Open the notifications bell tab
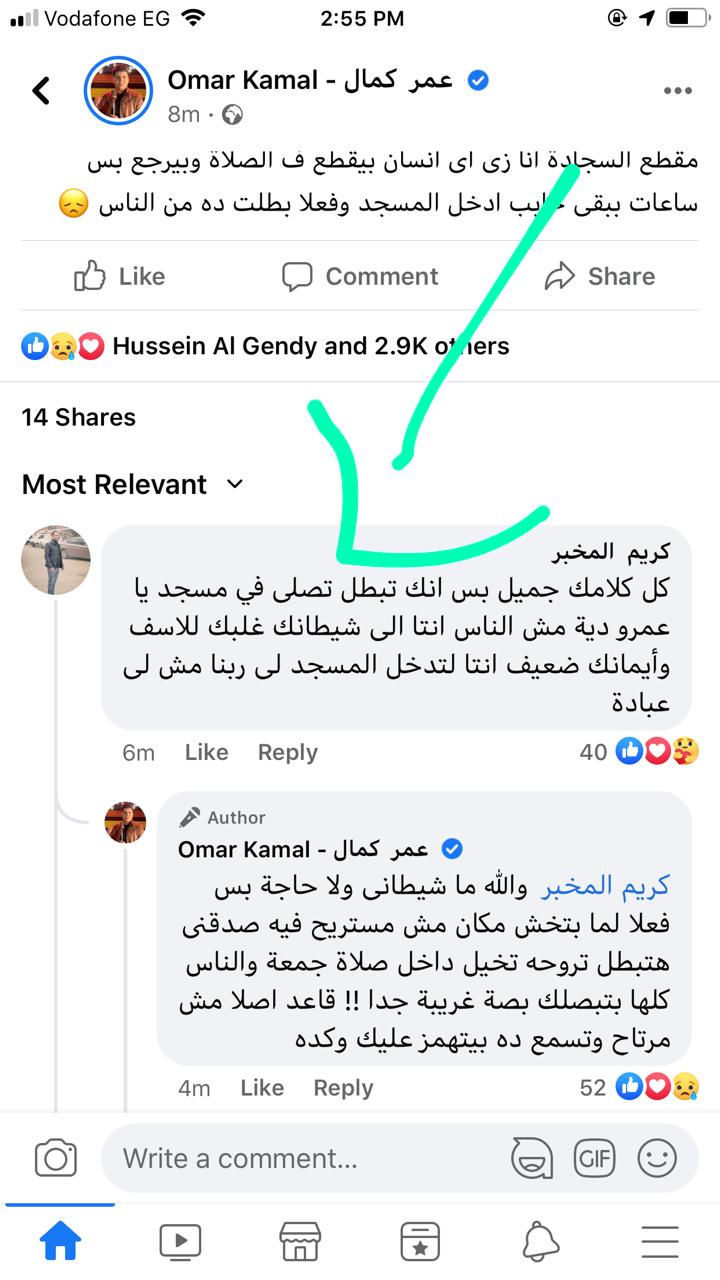The width and height of the screenshot is (720, 1280). click(x=540, y=1241)
